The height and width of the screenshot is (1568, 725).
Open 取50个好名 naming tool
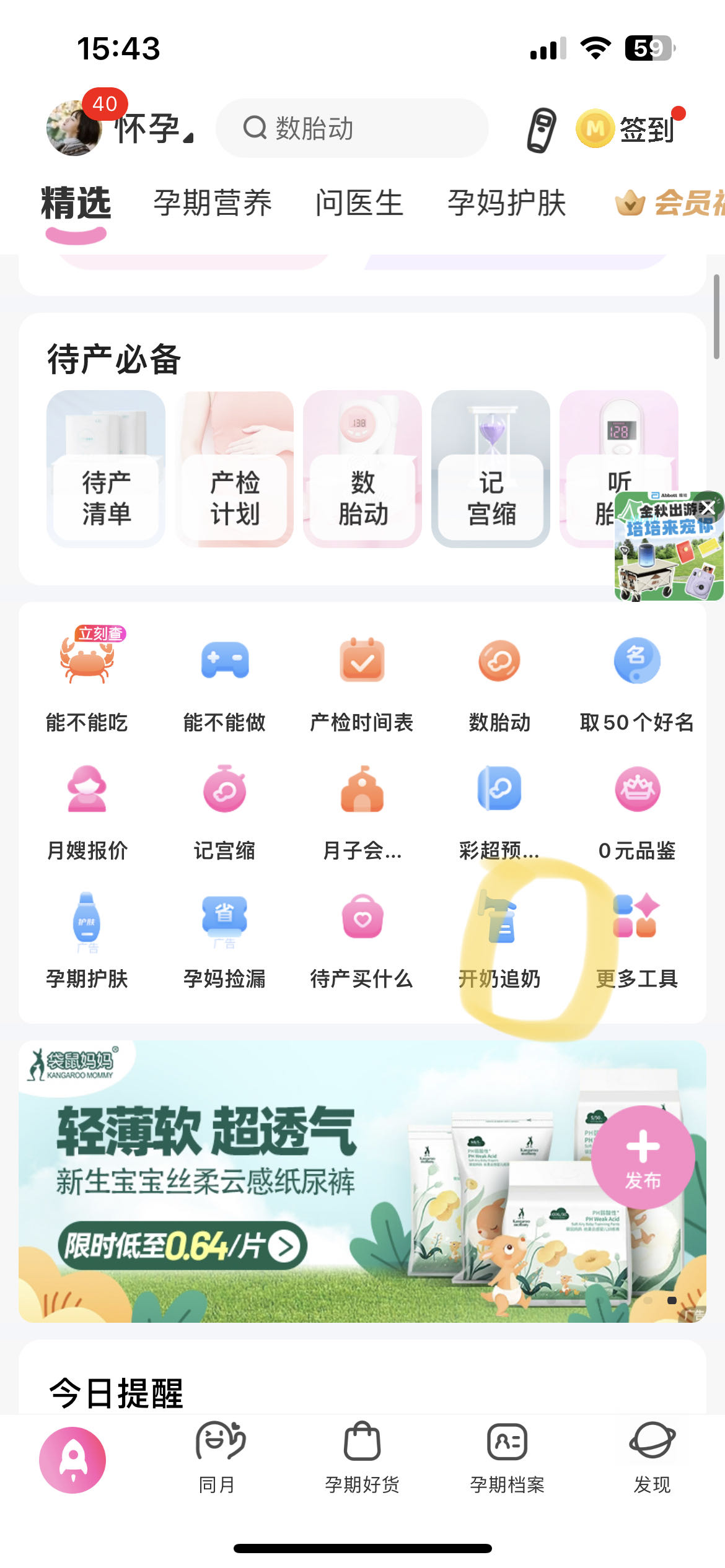click(636, 680)
